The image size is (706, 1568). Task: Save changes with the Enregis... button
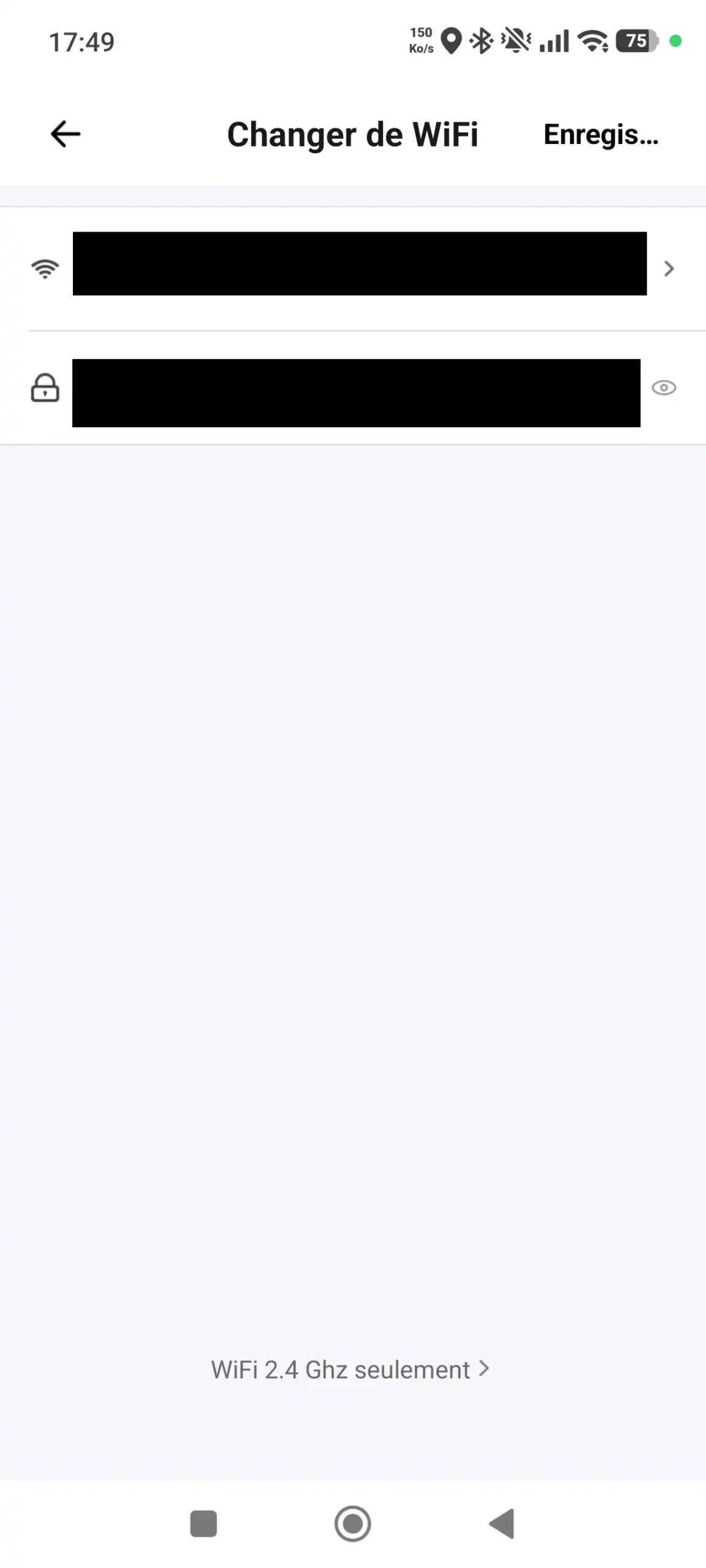tap(600, 135)
